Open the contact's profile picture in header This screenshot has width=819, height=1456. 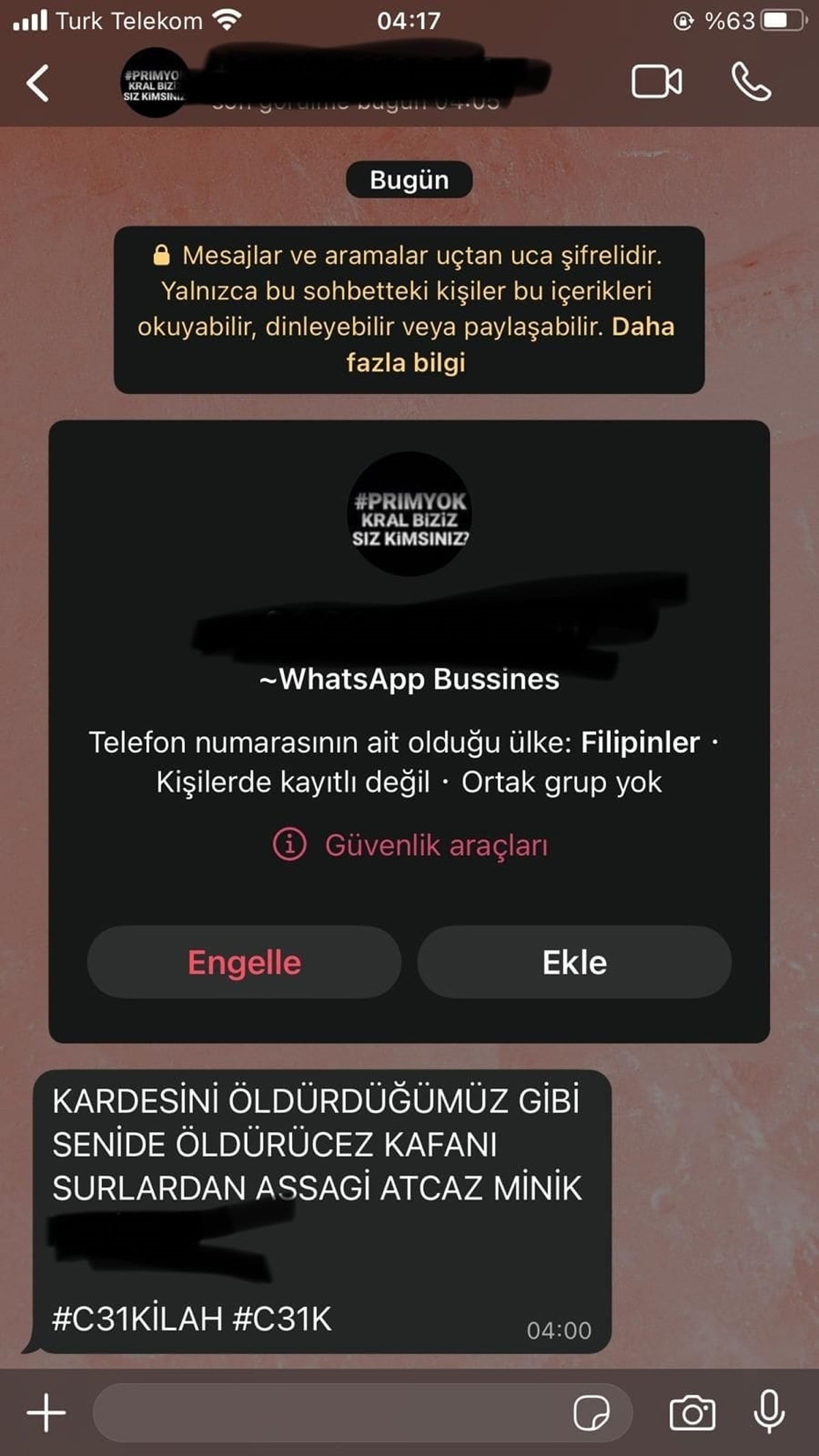[154, 83]
